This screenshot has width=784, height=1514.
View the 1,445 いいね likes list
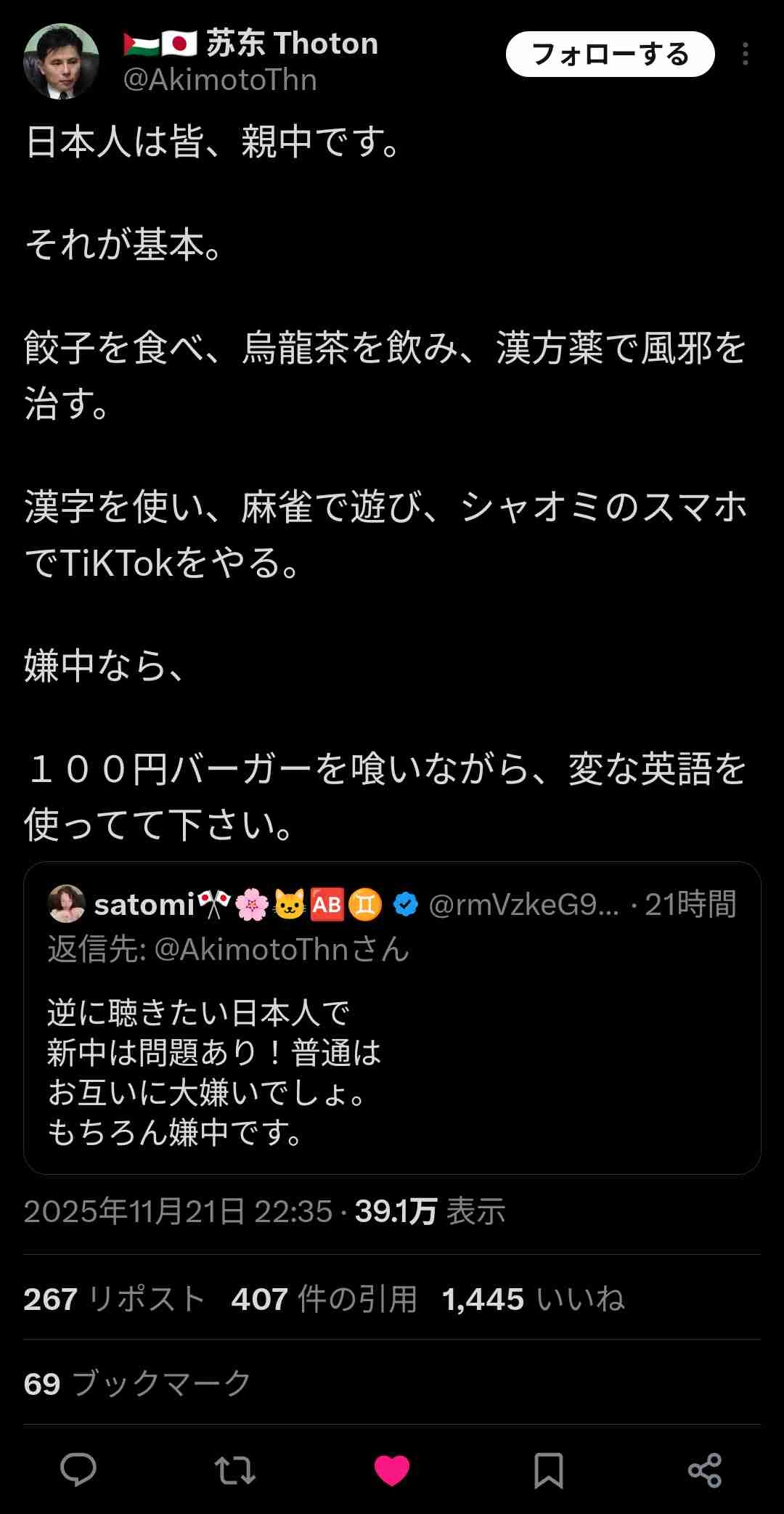(x=533, y=1299)
